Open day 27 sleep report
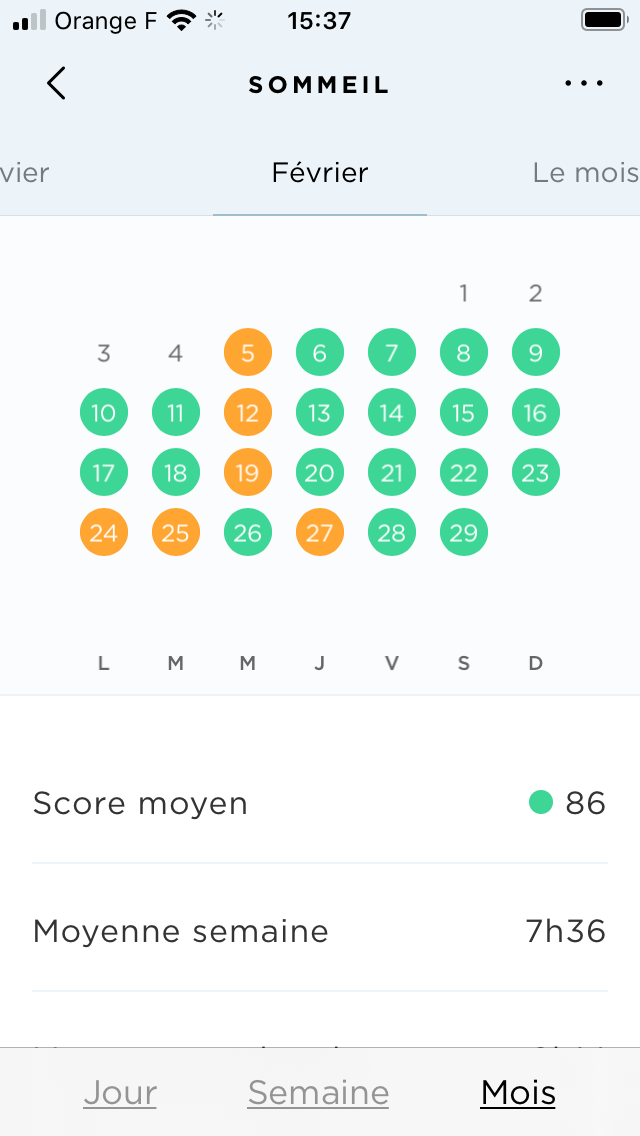Screen dimensions: 640x1136 tap(320, 533)
